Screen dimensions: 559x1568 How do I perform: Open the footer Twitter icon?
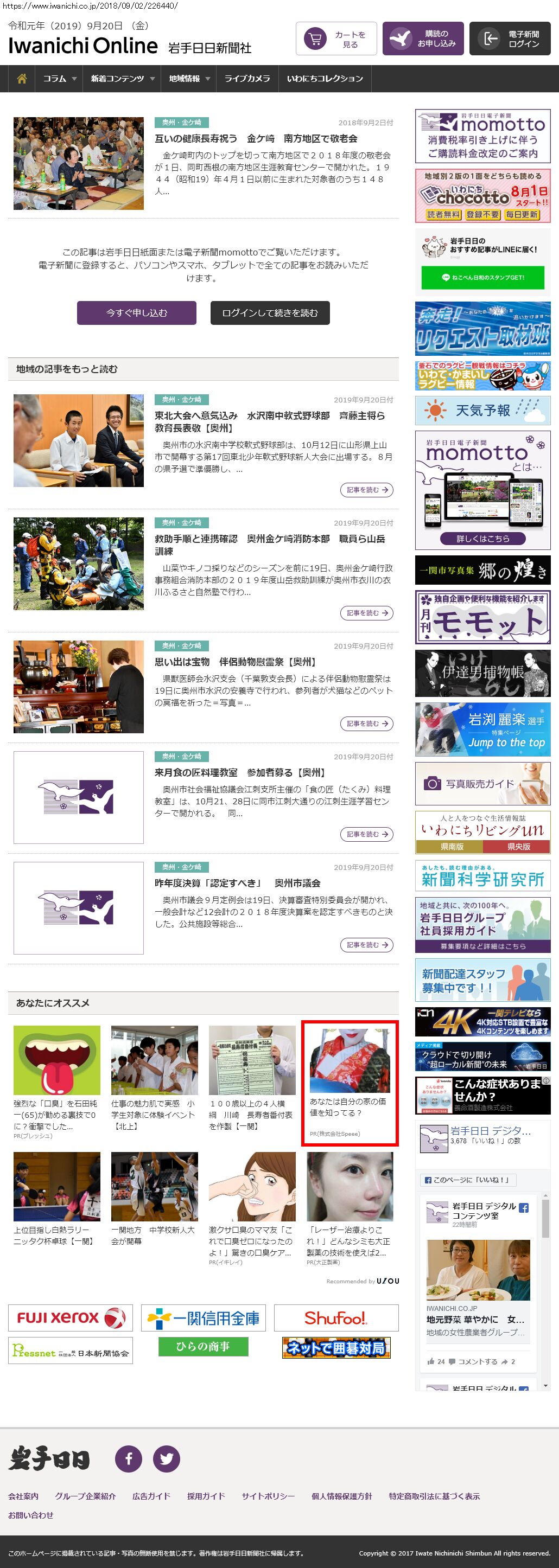point(166,1459)
